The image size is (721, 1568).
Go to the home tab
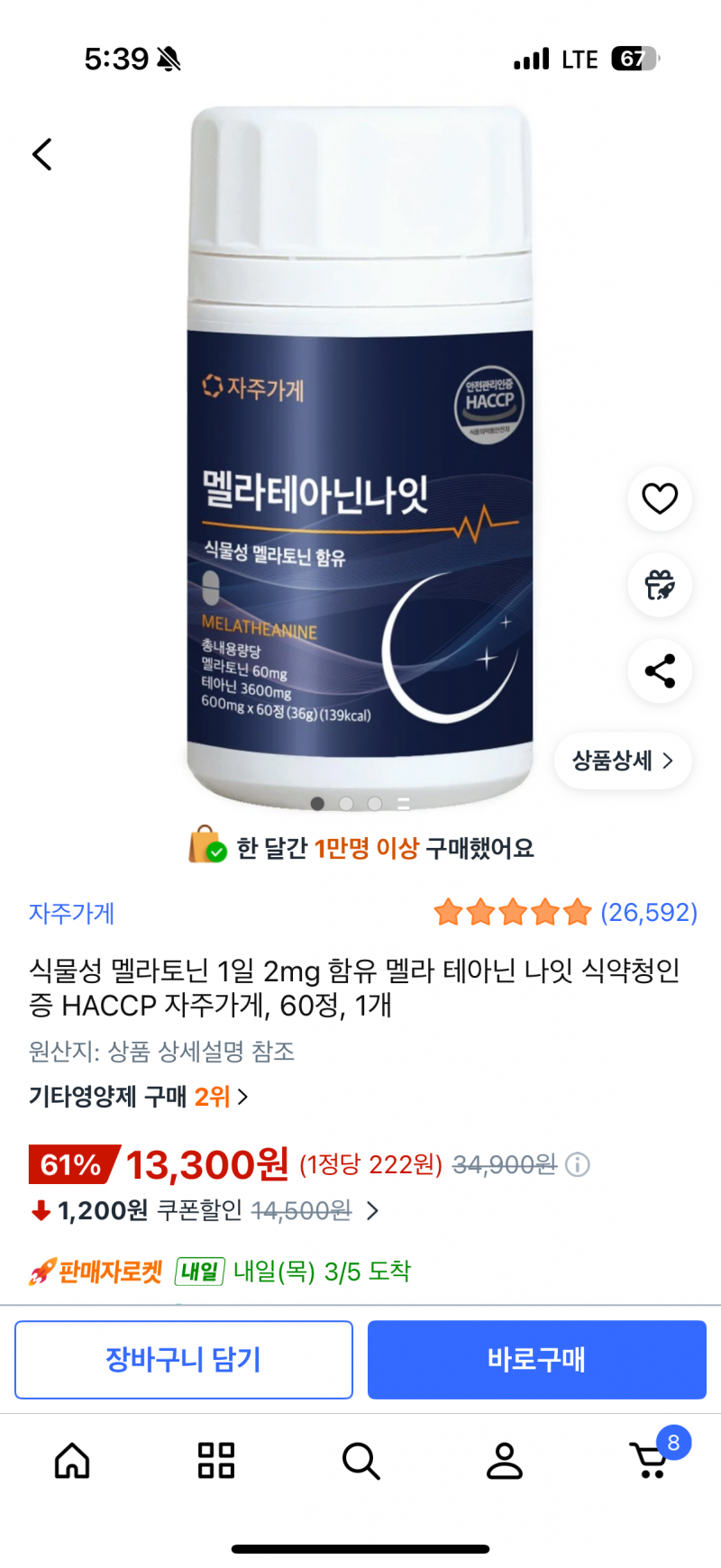[72, 1460]
